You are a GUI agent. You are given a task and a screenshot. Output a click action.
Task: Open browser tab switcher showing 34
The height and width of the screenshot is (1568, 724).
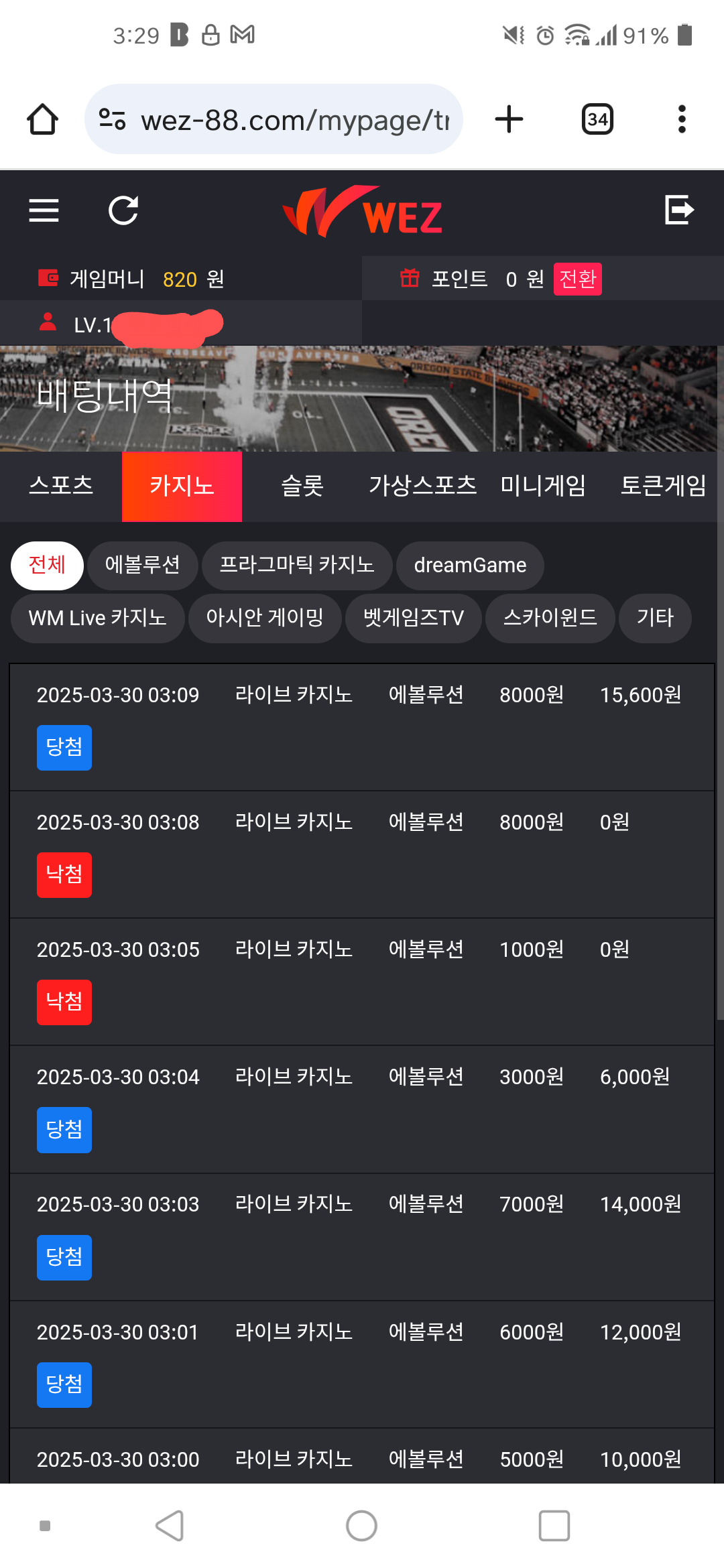point(597,119)
